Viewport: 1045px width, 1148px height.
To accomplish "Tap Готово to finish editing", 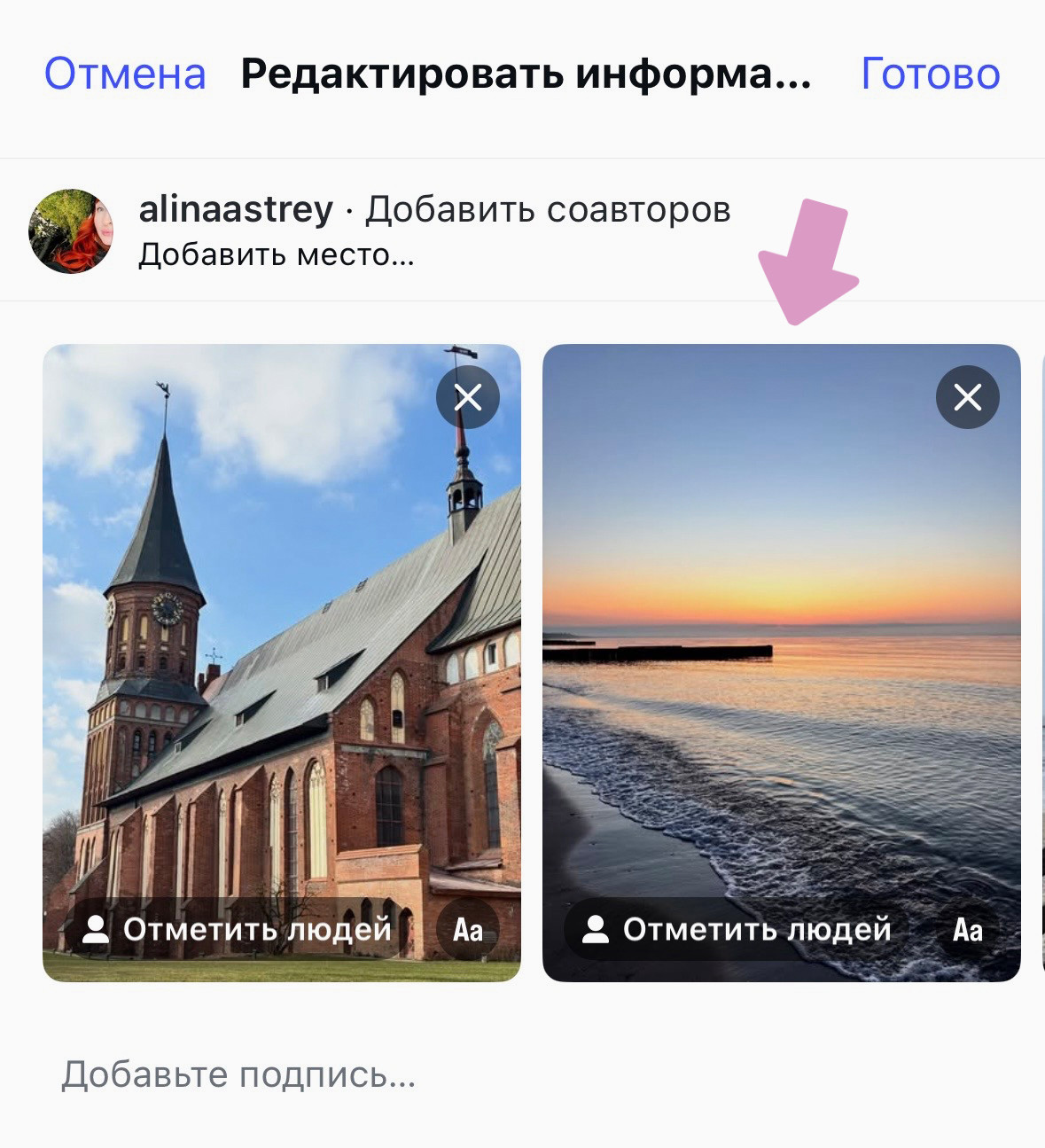I will tap(928, 75).
